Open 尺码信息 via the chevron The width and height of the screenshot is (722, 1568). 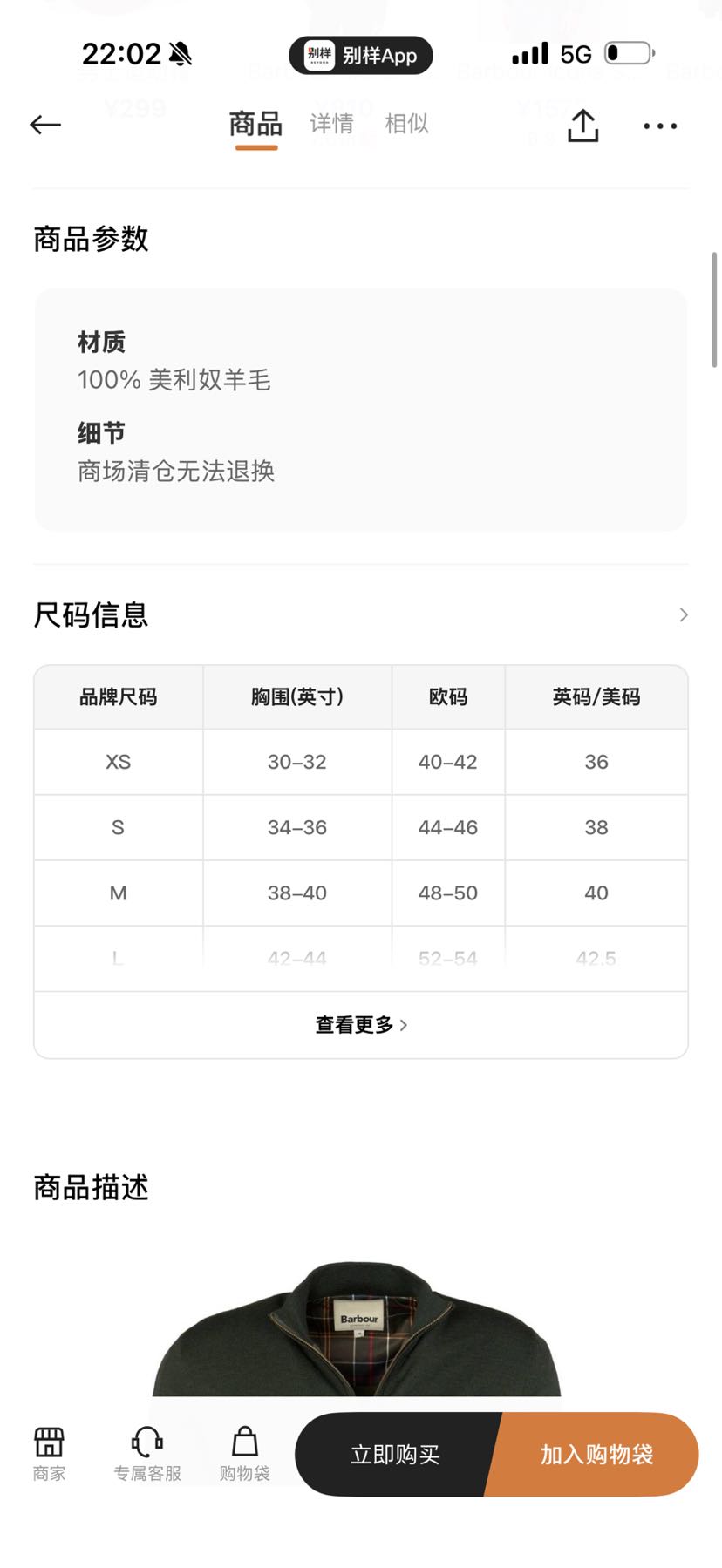pyautogui.click(x=684, y=614)
